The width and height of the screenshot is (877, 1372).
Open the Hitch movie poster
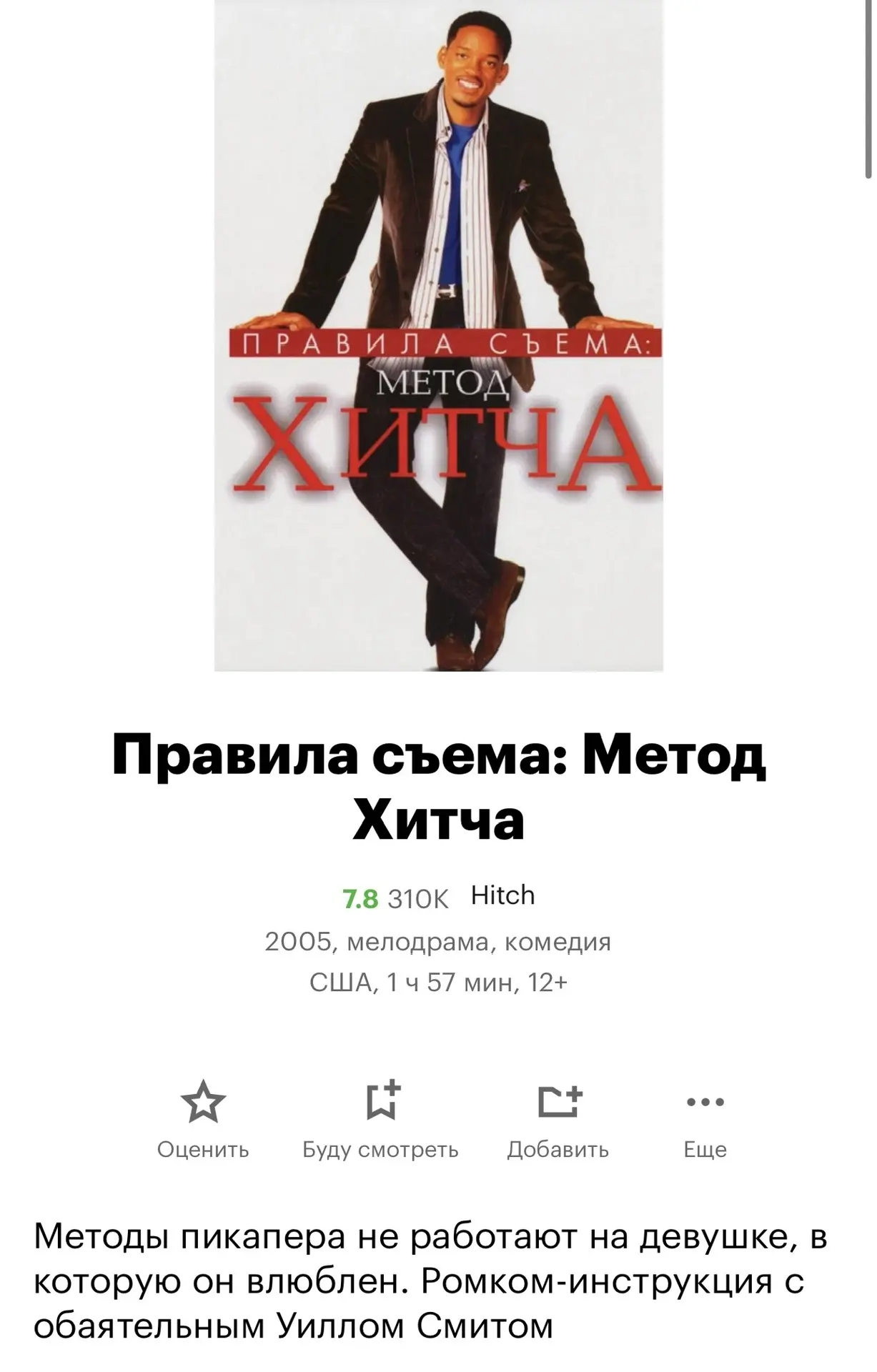pos(438,336)
